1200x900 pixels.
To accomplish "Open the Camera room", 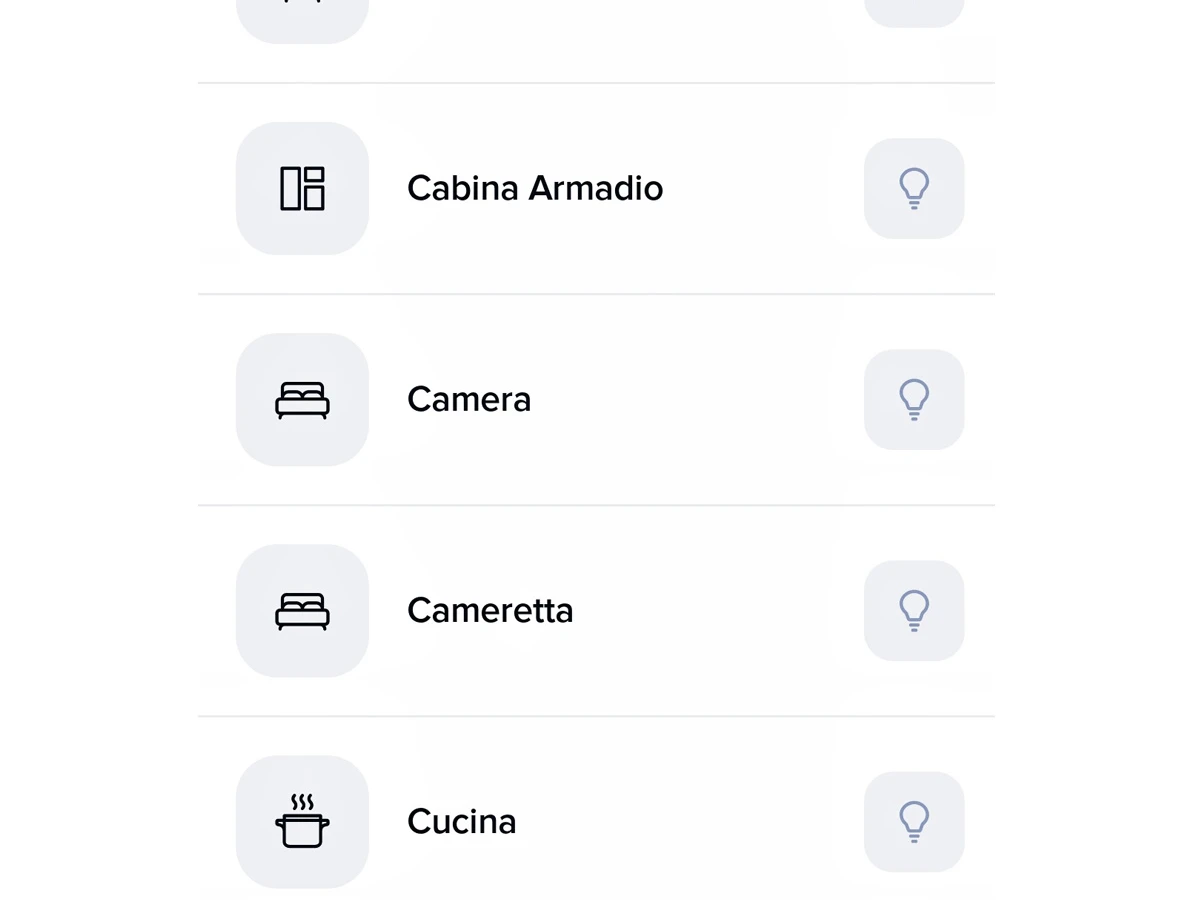I will [468, 399].
